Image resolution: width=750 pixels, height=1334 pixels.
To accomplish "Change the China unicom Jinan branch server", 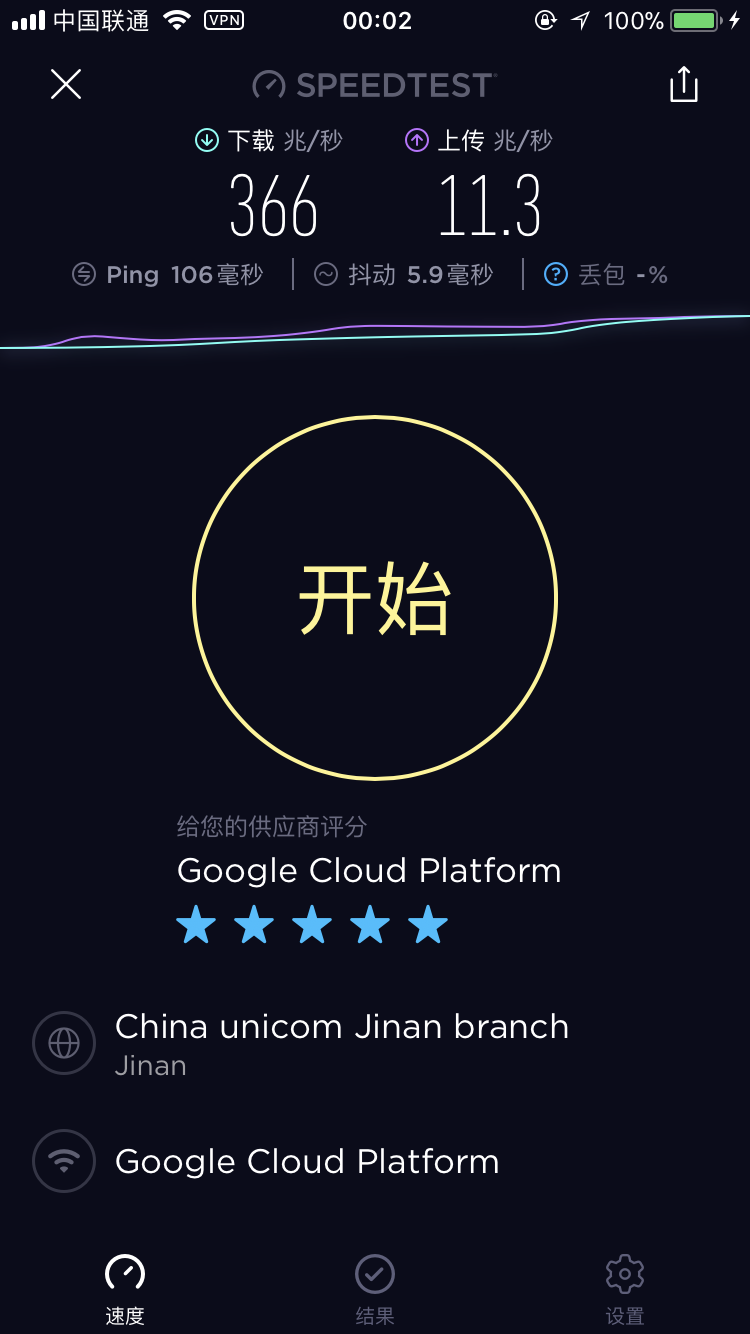I will 340,1042.
